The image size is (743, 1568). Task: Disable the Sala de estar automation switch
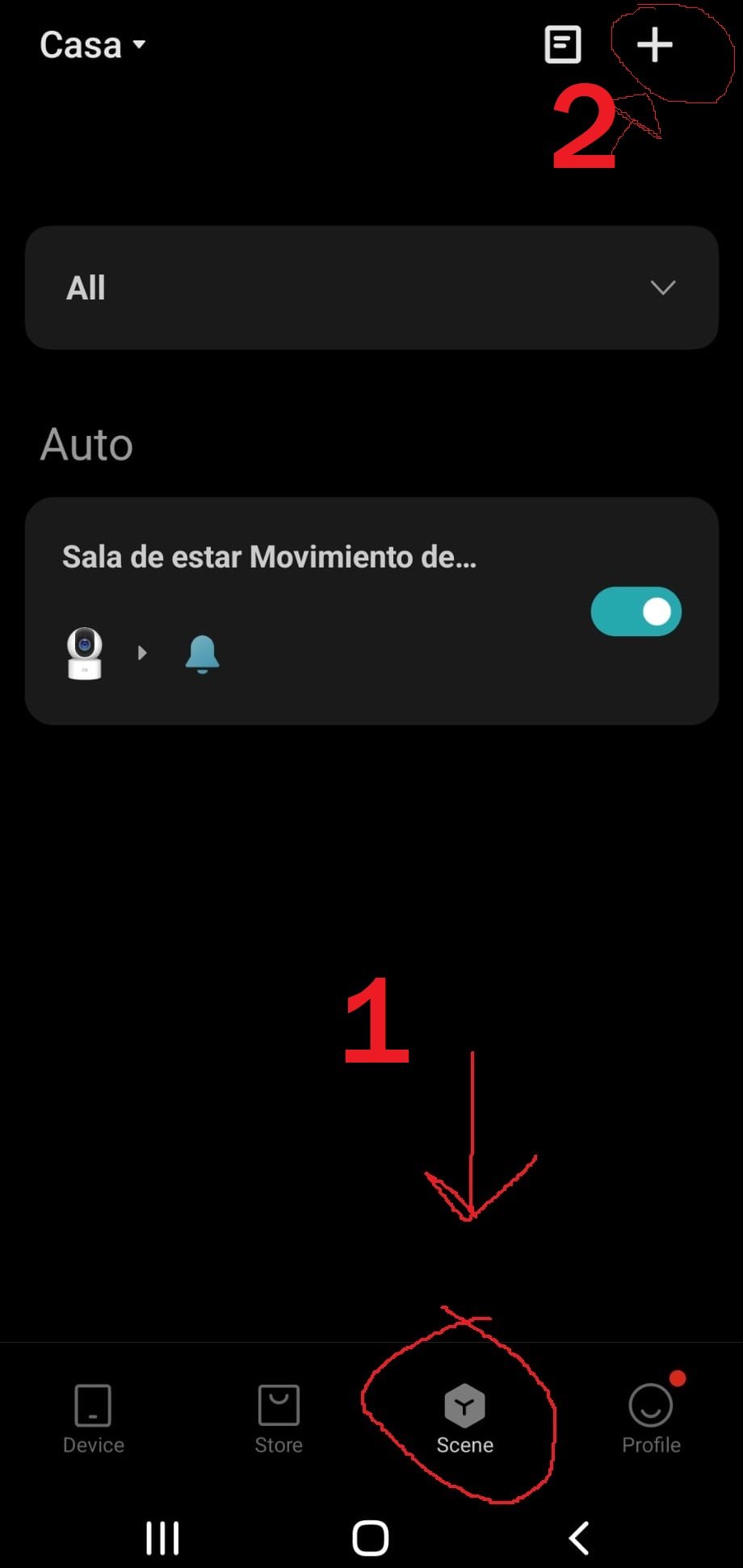636,611
